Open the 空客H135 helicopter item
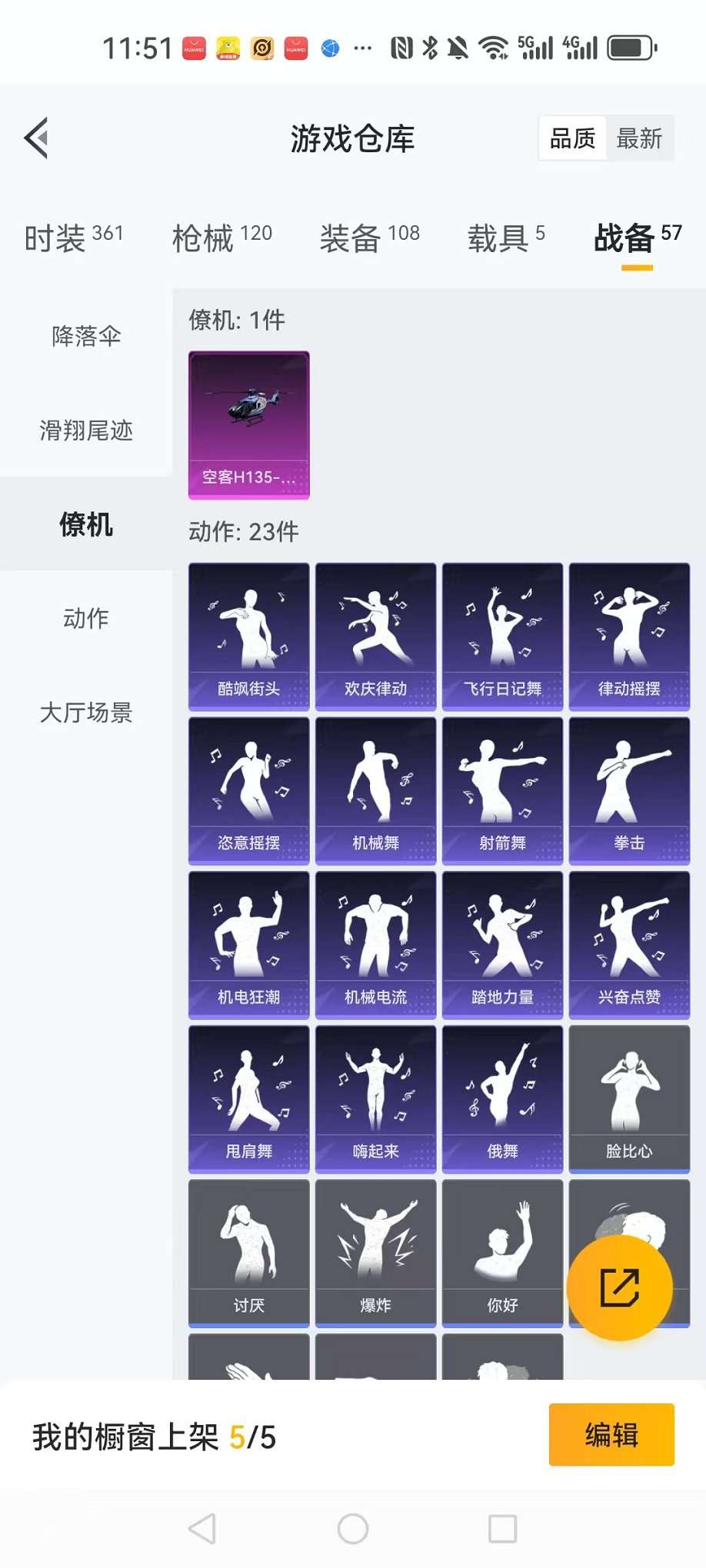Screen dimensions: 706x1568 [x=249, y=425]
